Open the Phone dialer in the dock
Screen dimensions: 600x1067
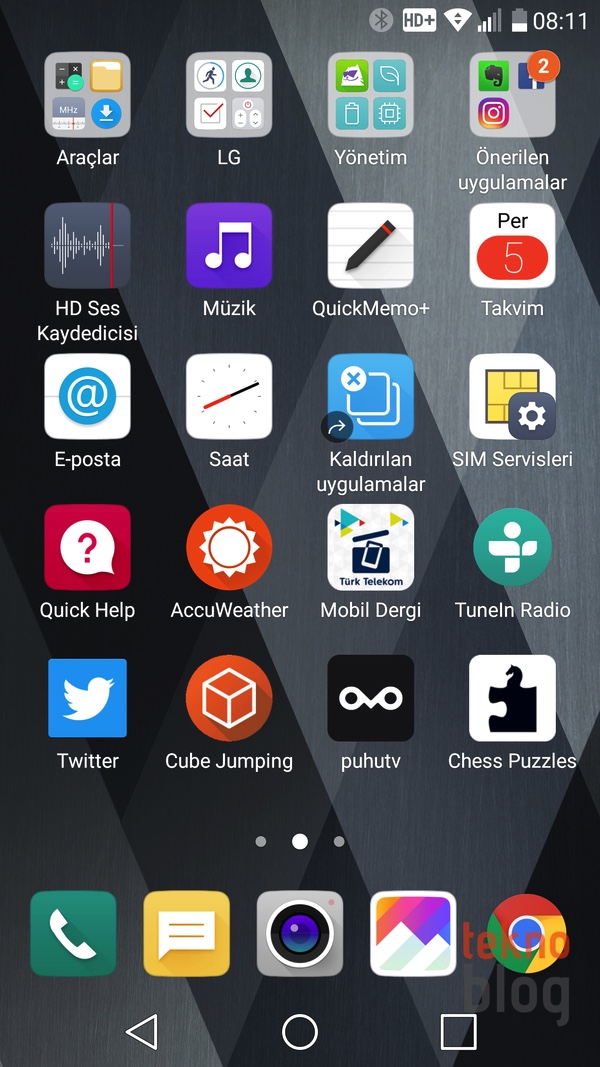click(73, 934)
